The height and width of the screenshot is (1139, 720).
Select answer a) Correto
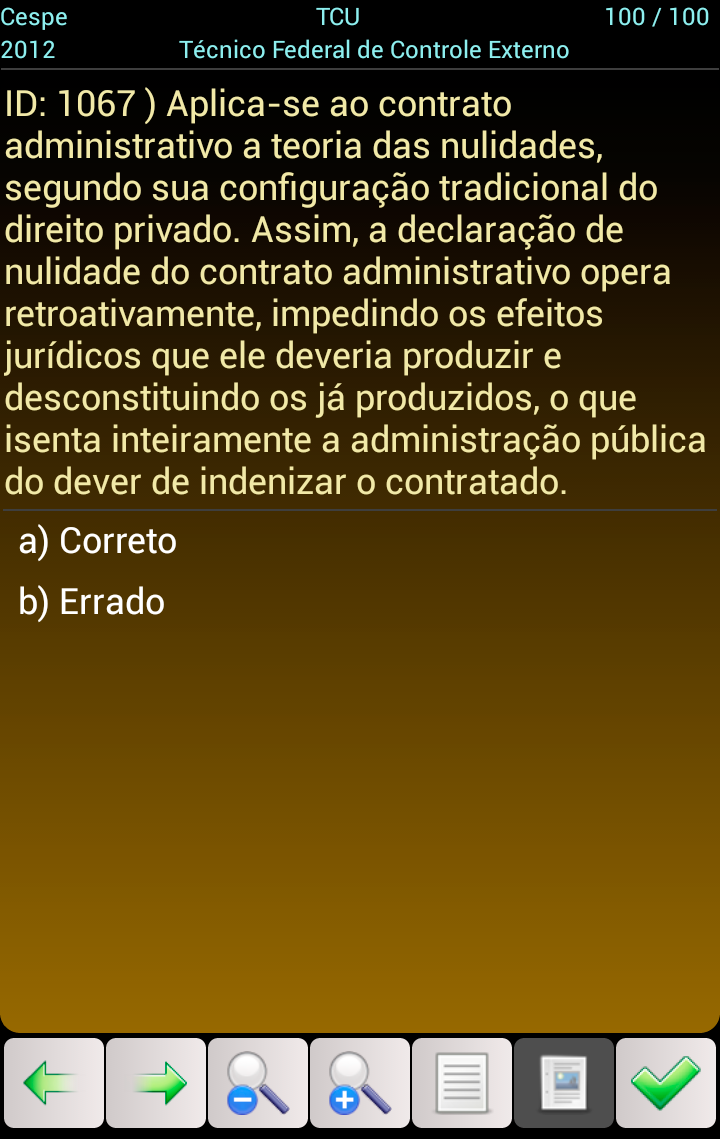tap(98, 541)
